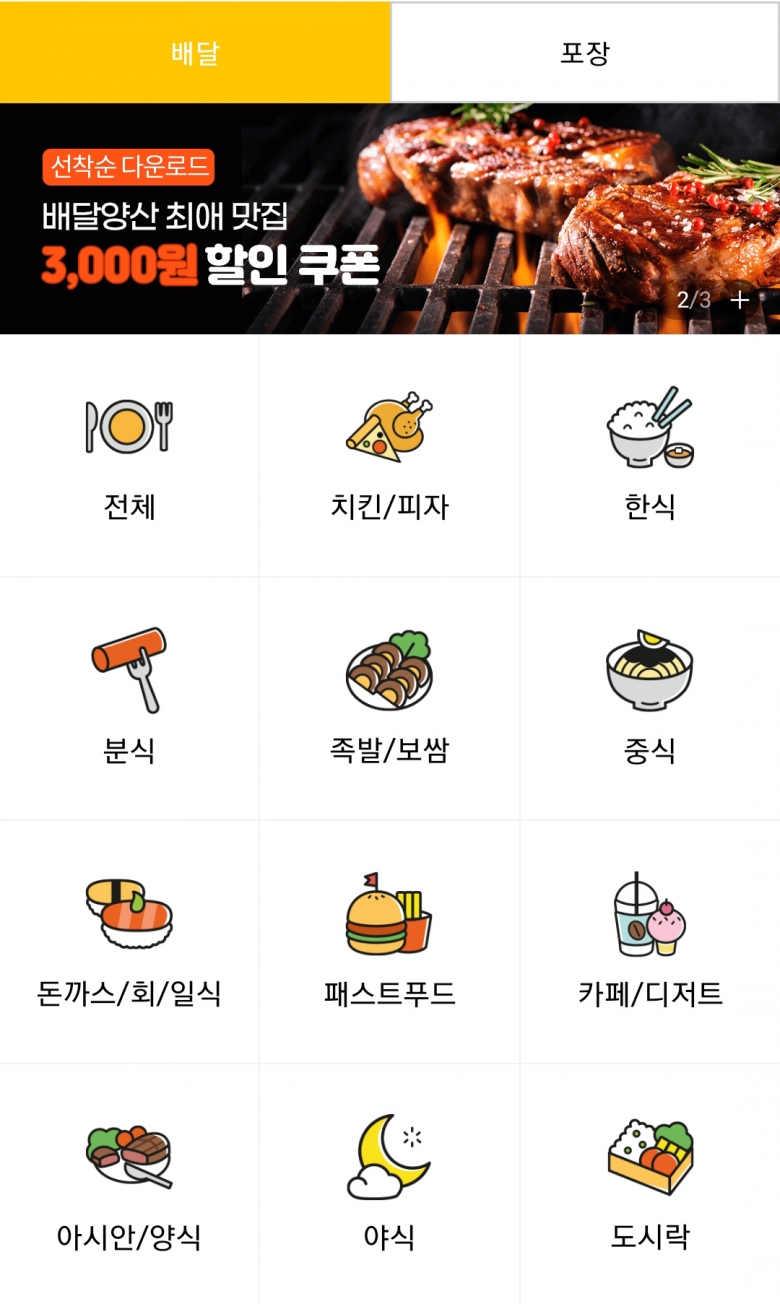Browse the 치킨/피자 category
Viewport: 780px width, 1304px height.
tap(390, 456)
